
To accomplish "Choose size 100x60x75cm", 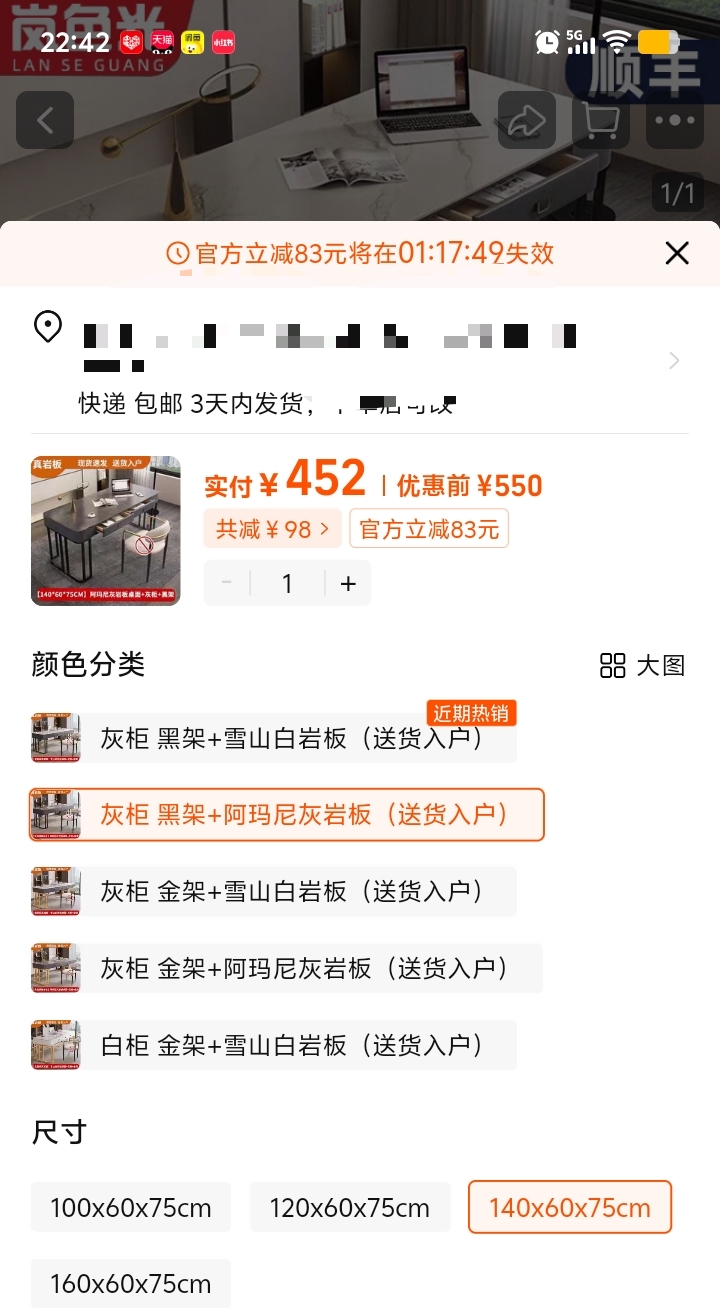I will pyautogui.click(x=131, y=1207).
